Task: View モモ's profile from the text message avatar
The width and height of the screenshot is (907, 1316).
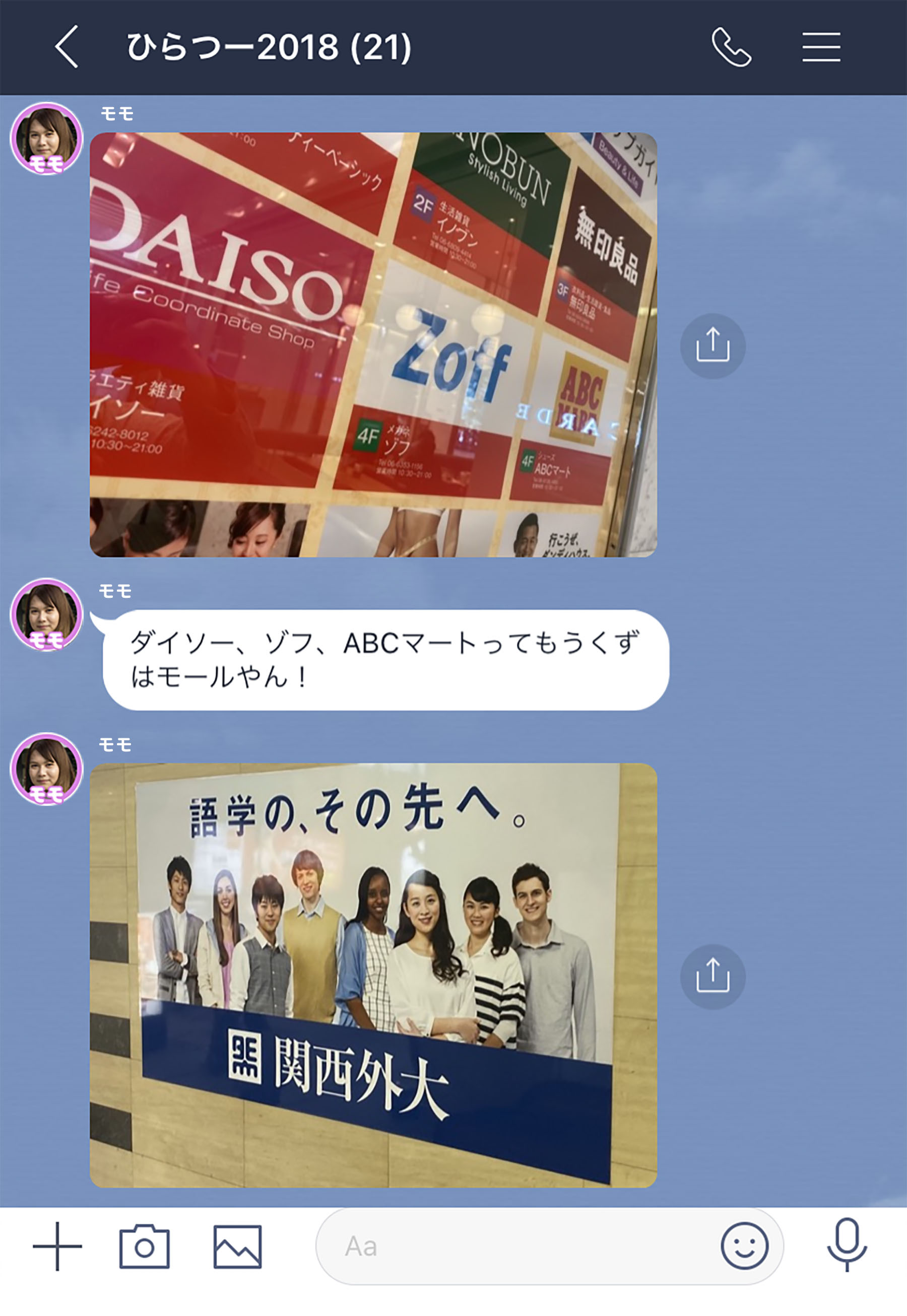Action: click(x=46, y=614)
